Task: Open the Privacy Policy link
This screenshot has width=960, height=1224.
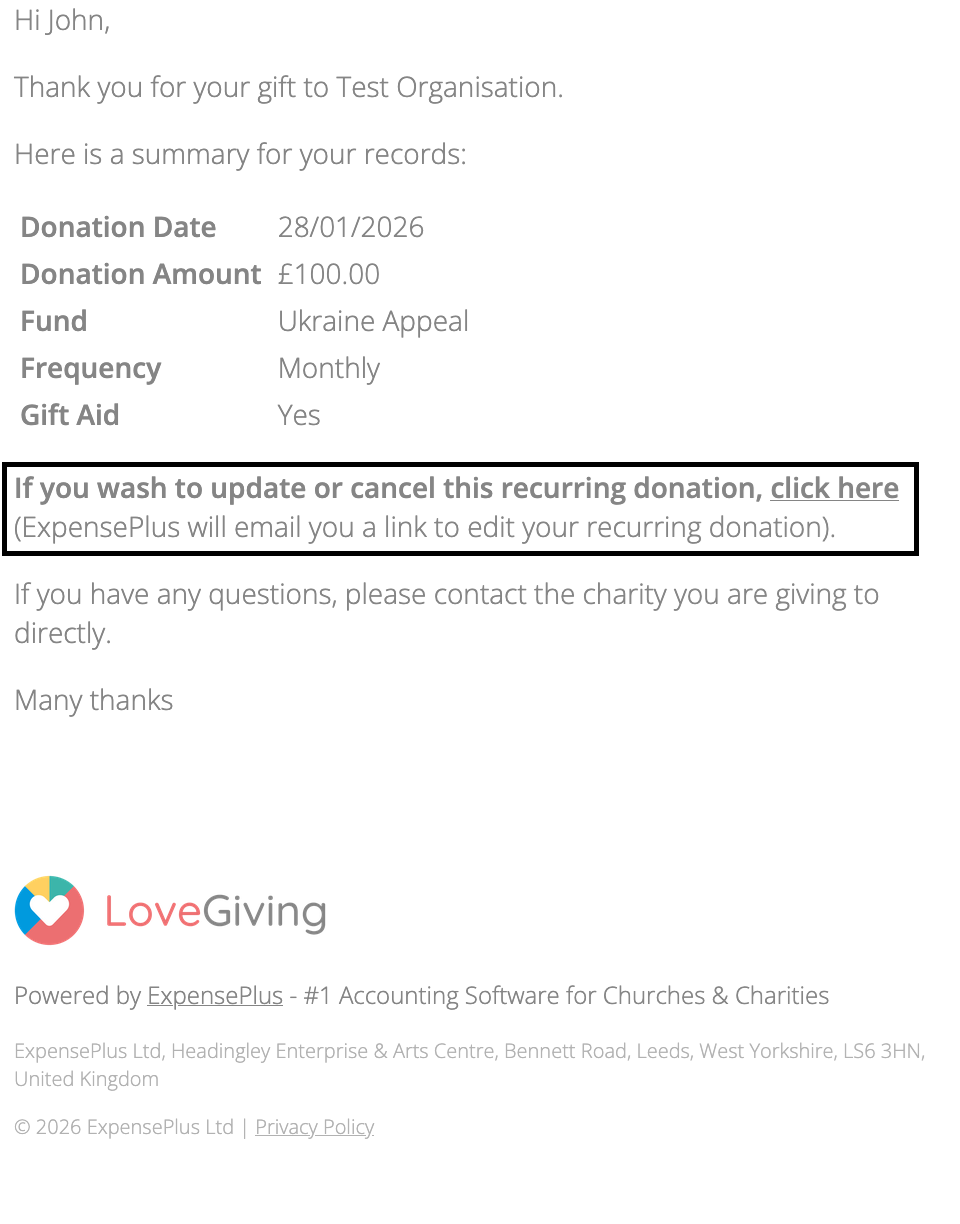Action: pos(314,1127)
